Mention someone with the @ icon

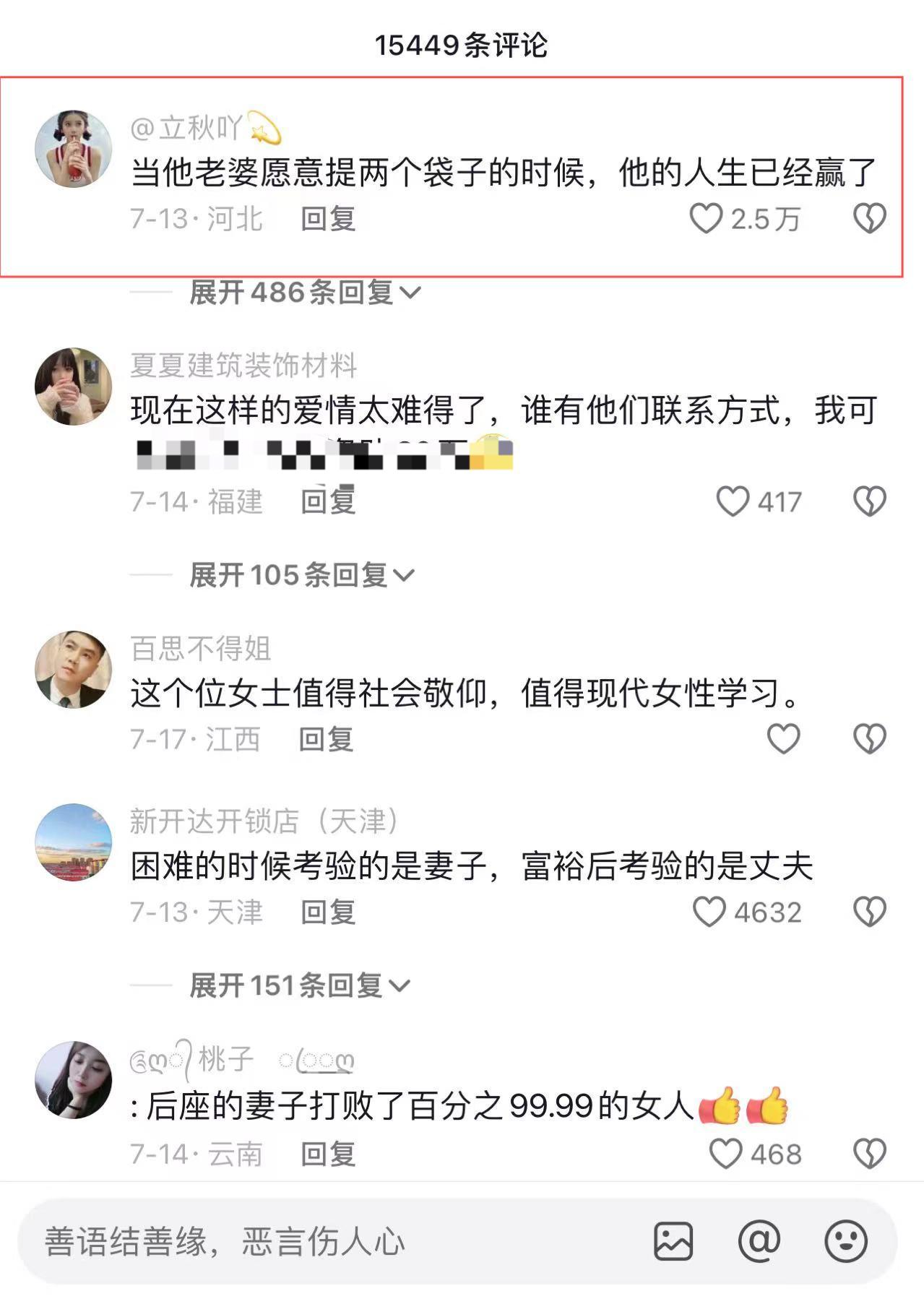point(759,1241)
